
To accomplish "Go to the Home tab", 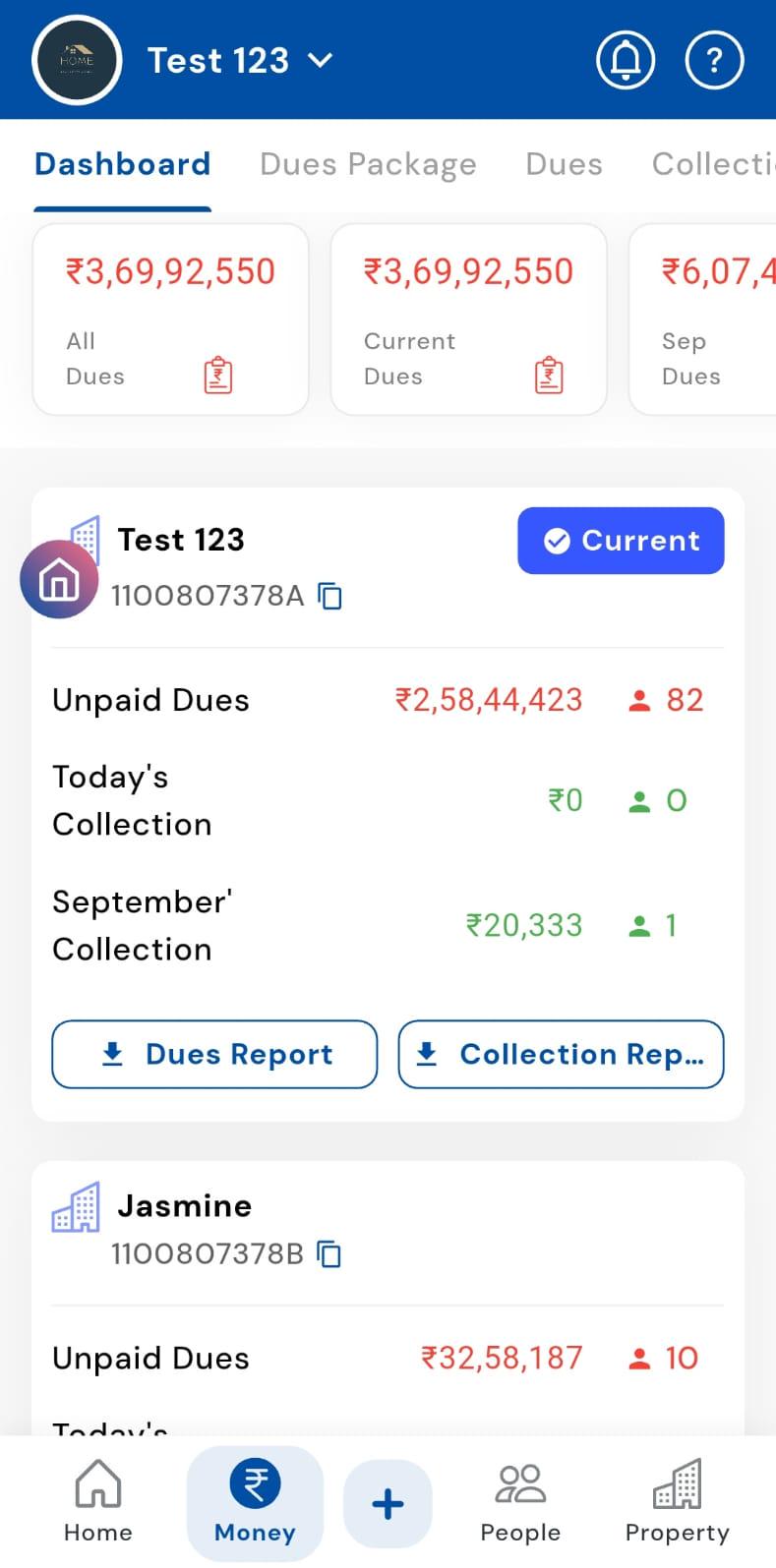I will [x=97, y=1502].
